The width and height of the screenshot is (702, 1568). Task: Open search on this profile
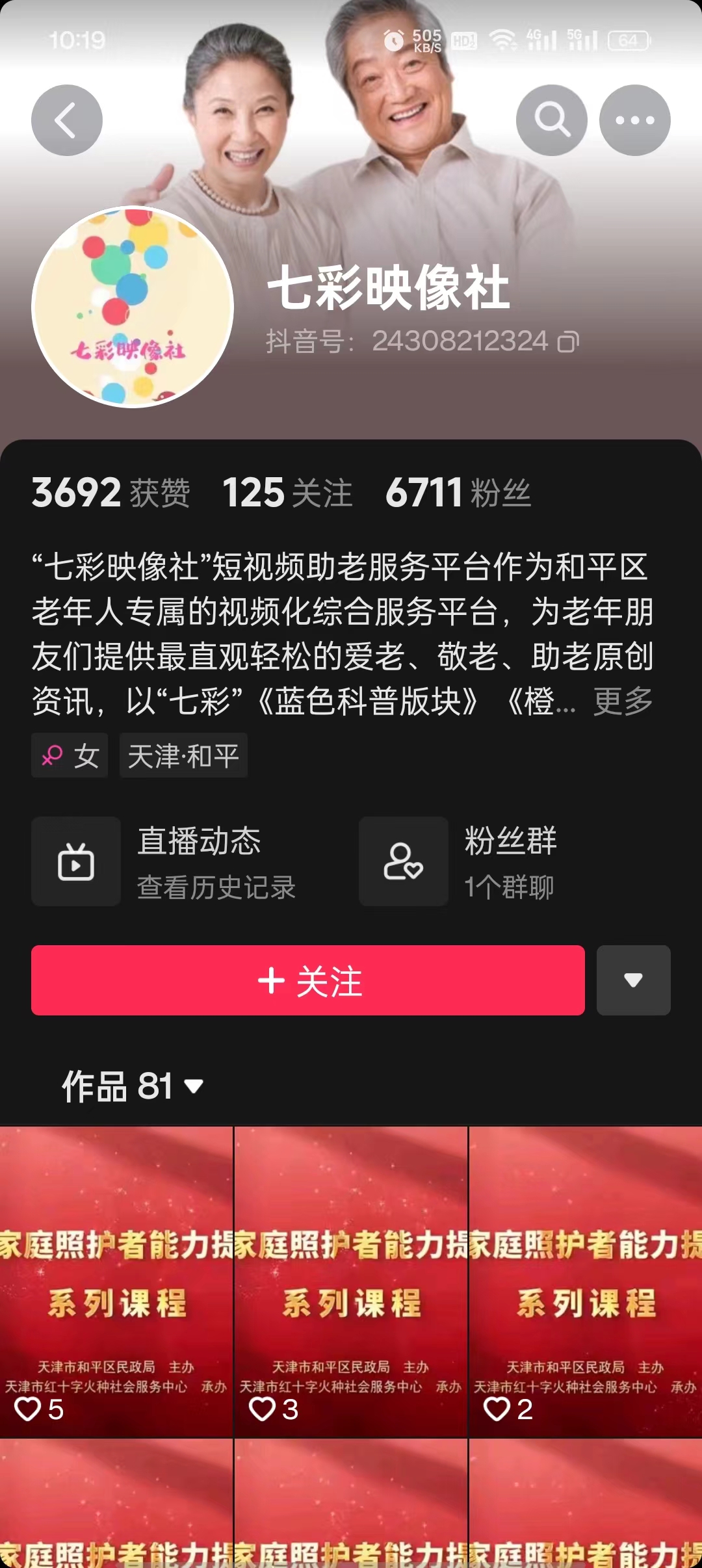coord(551,120)
